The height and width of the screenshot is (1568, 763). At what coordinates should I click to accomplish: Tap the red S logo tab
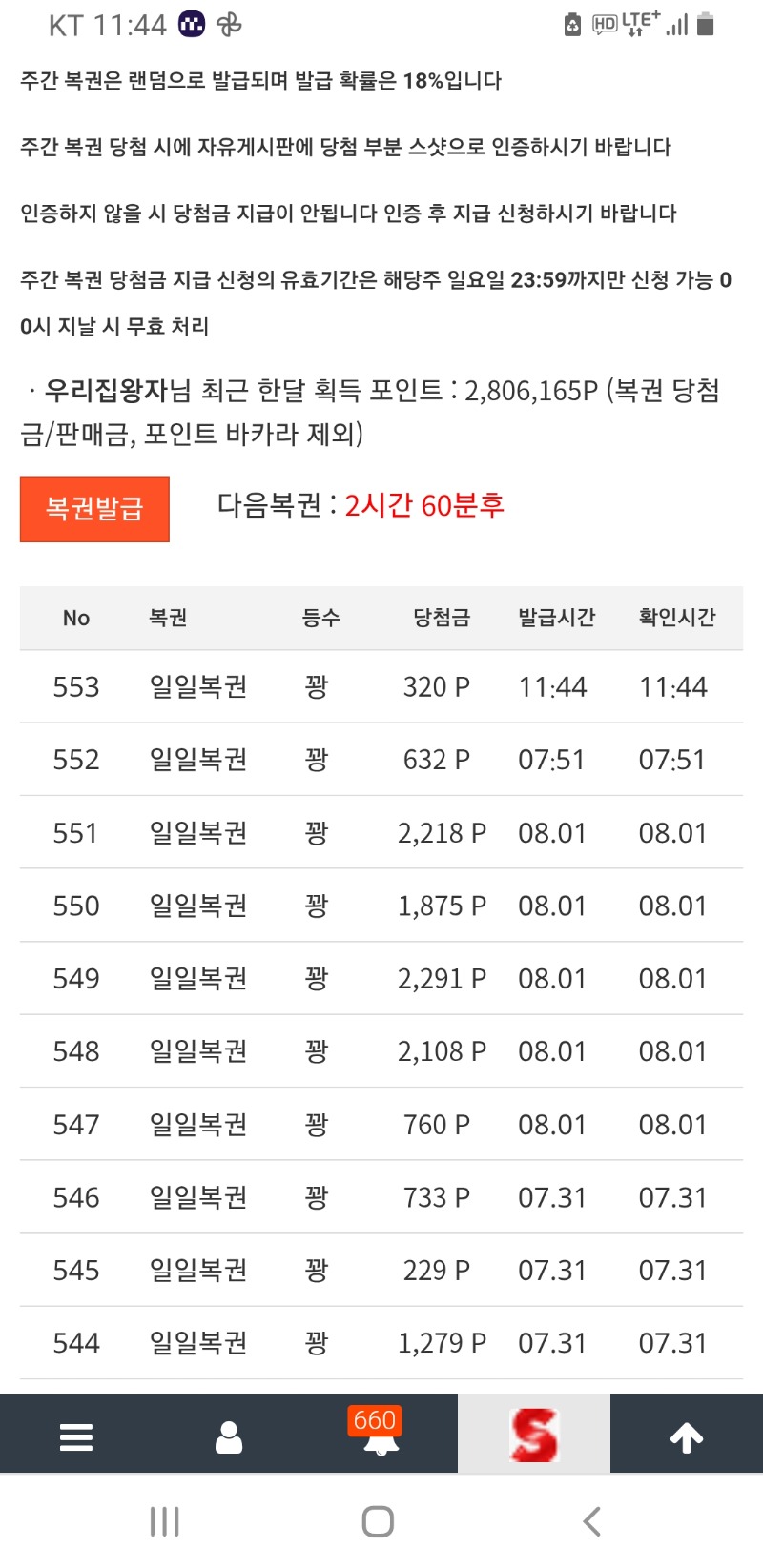tap(534, 1435)
